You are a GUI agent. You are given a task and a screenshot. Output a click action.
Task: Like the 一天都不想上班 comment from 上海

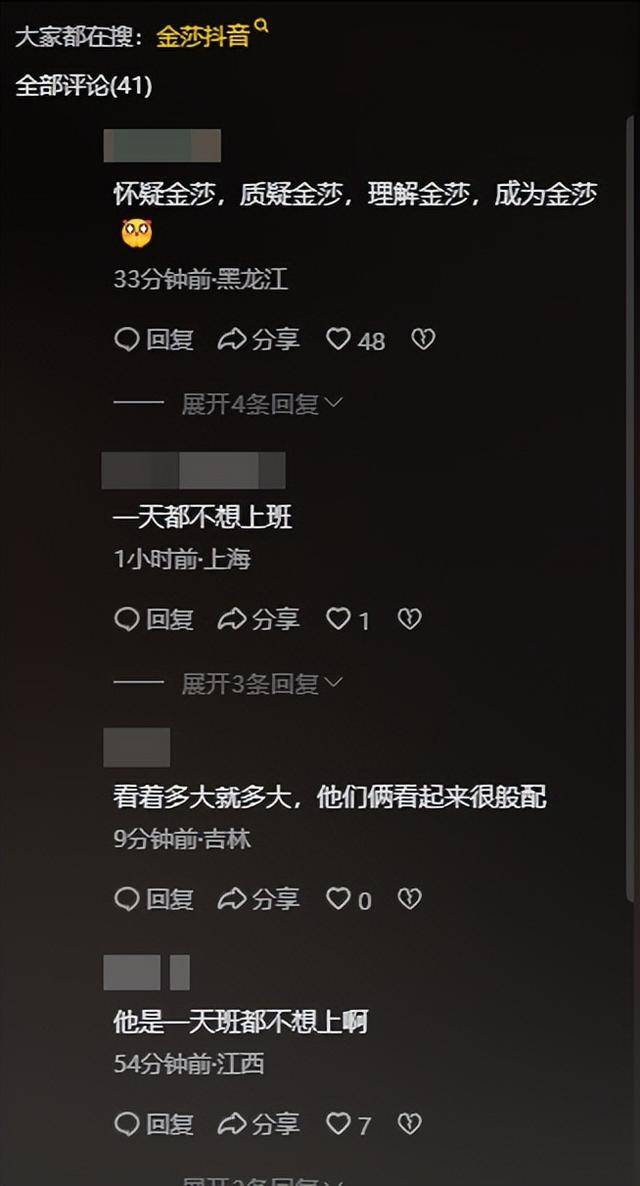pyautogui.click(x=340, y=620)
